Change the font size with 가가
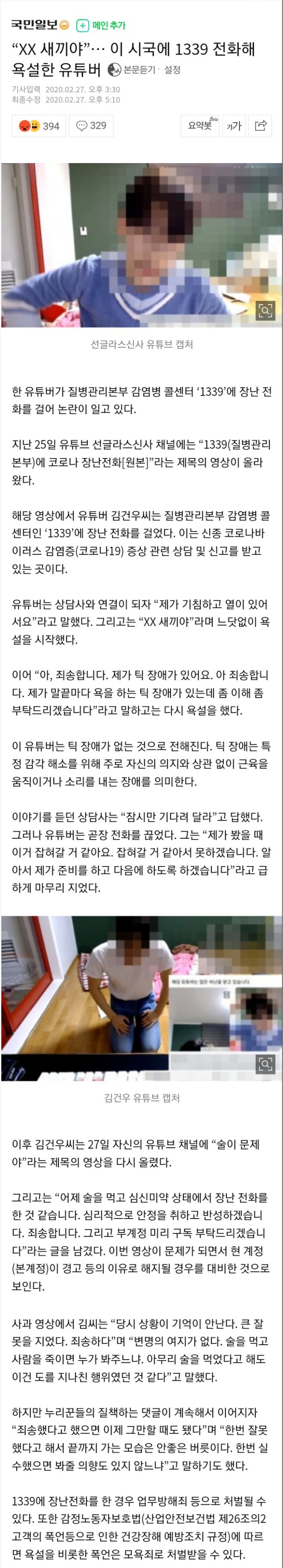283x1568 pixels. pos(234,126)
